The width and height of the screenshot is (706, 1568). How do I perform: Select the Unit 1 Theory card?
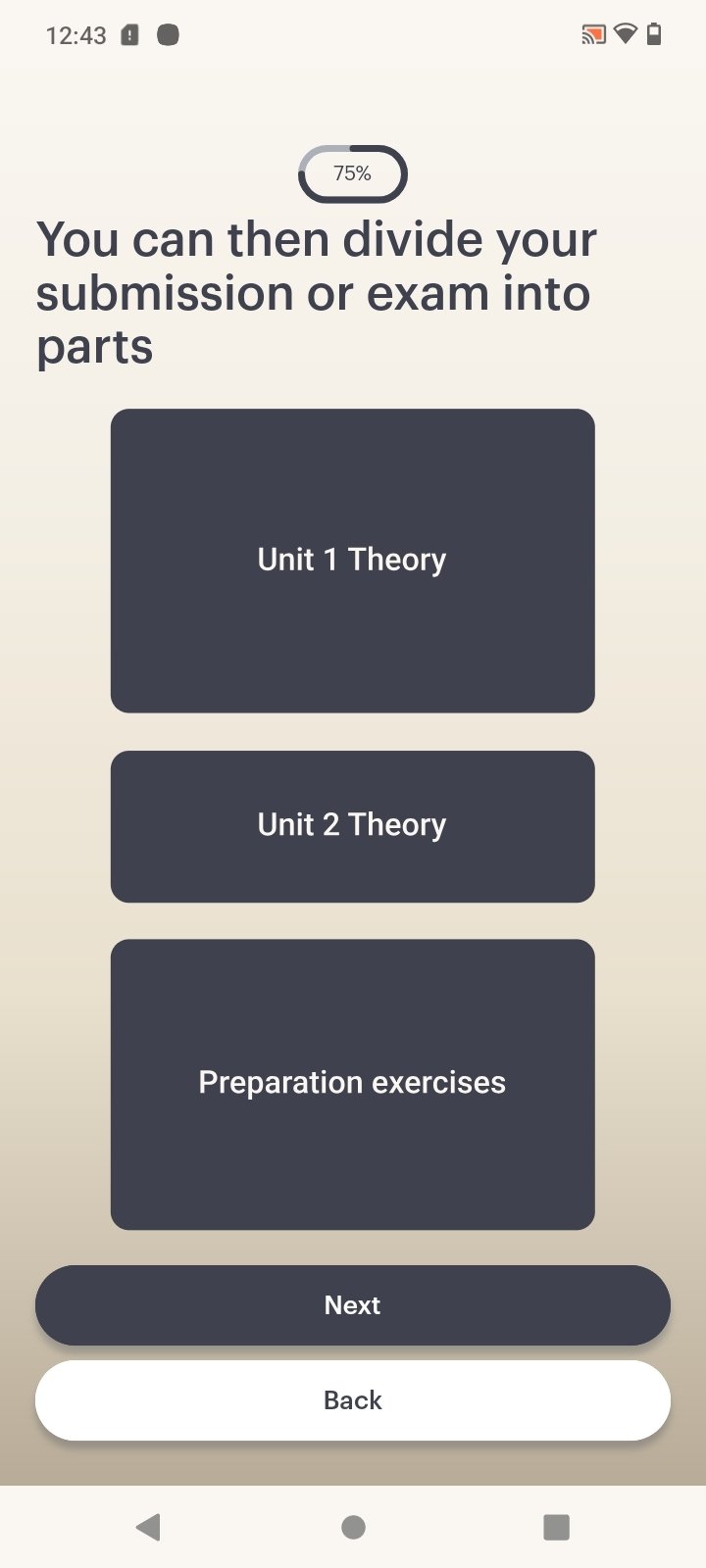(353, 561)
